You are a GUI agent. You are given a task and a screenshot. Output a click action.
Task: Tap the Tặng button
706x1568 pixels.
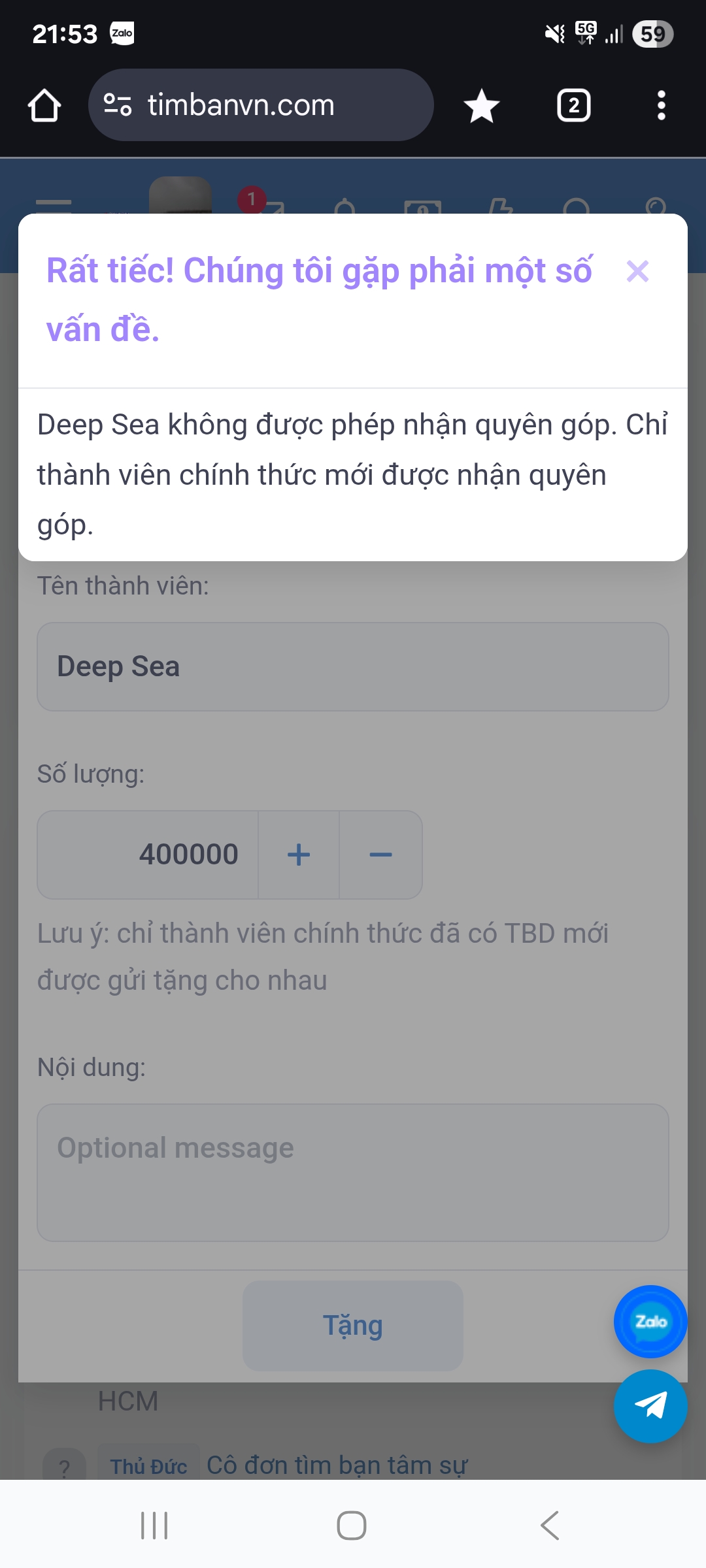(x=353, y=1326)
